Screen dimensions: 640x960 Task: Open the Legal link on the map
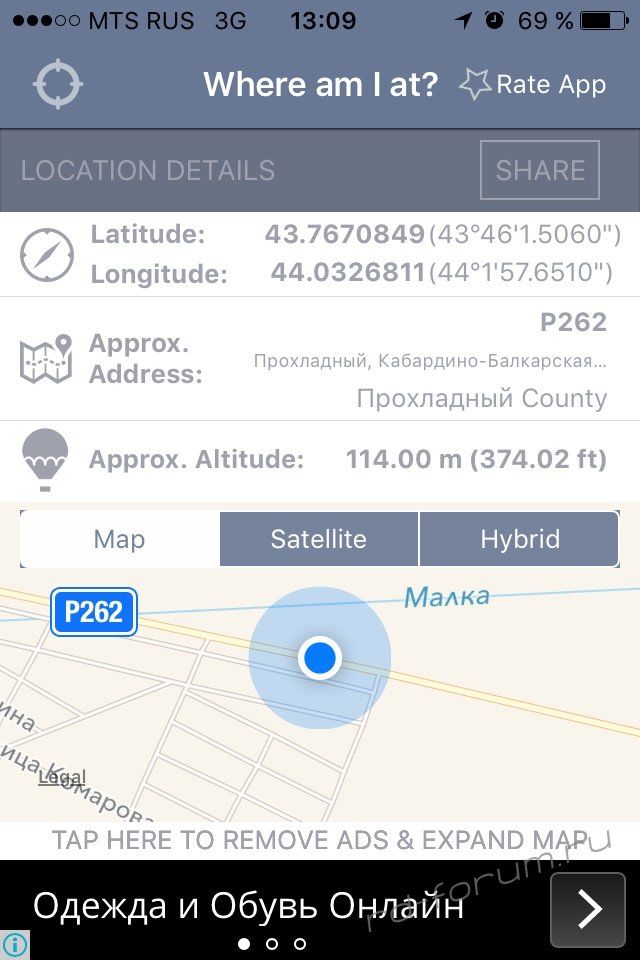62,777
